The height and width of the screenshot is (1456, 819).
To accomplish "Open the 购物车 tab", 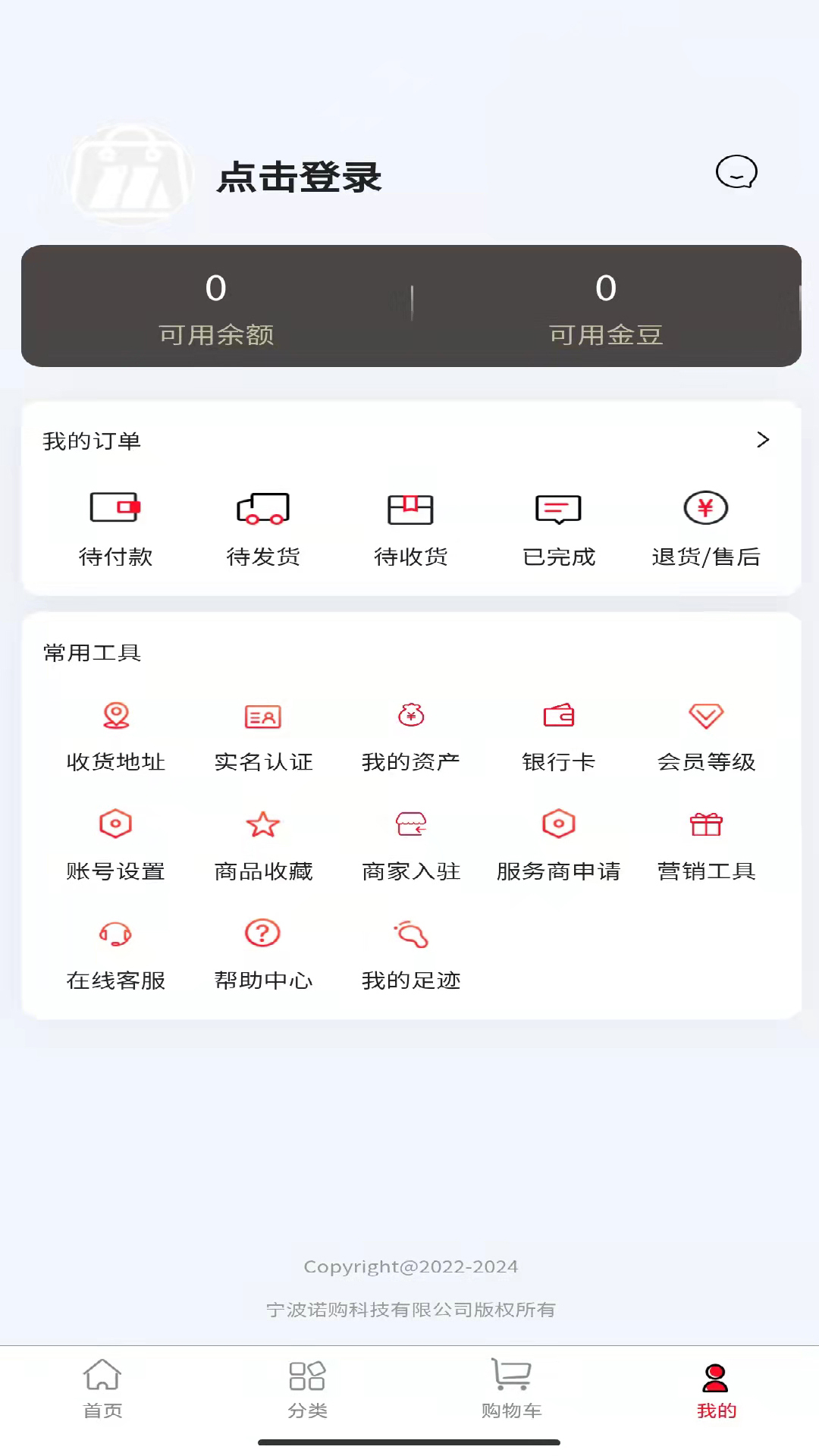I will coord(512,1389).
